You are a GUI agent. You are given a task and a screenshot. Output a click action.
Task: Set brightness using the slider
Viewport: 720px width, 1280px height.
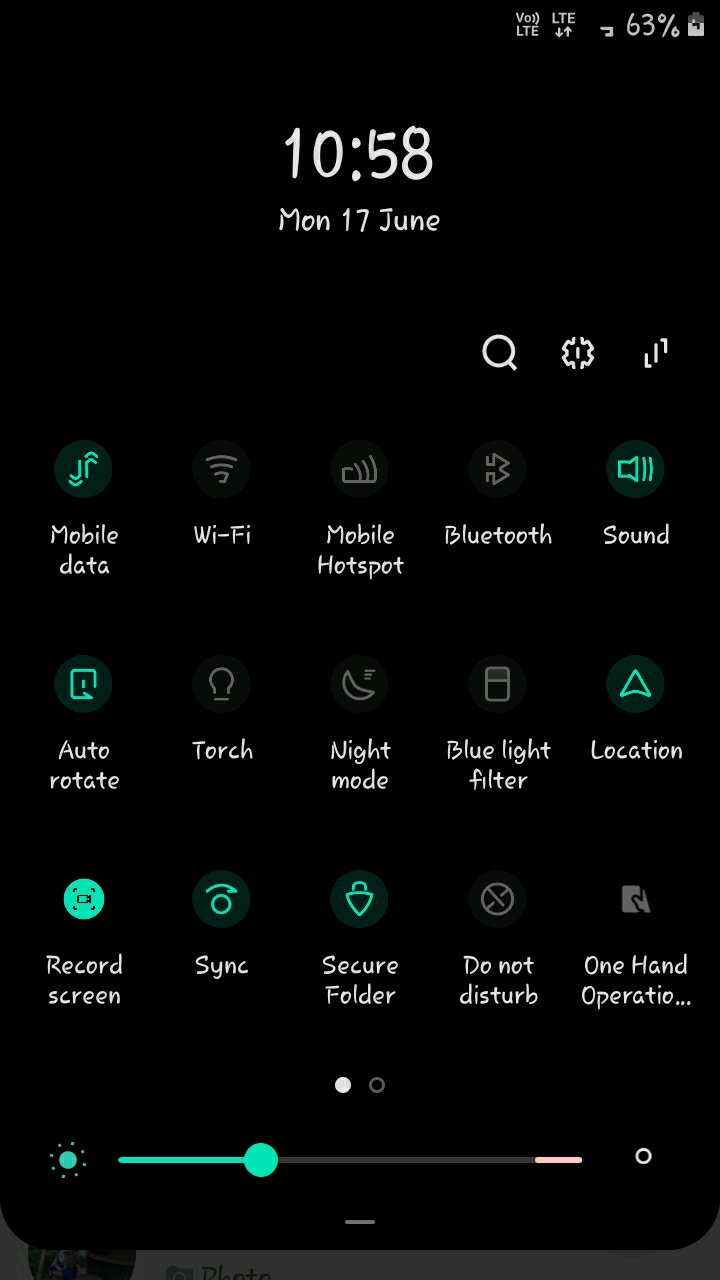[263, 1160]
